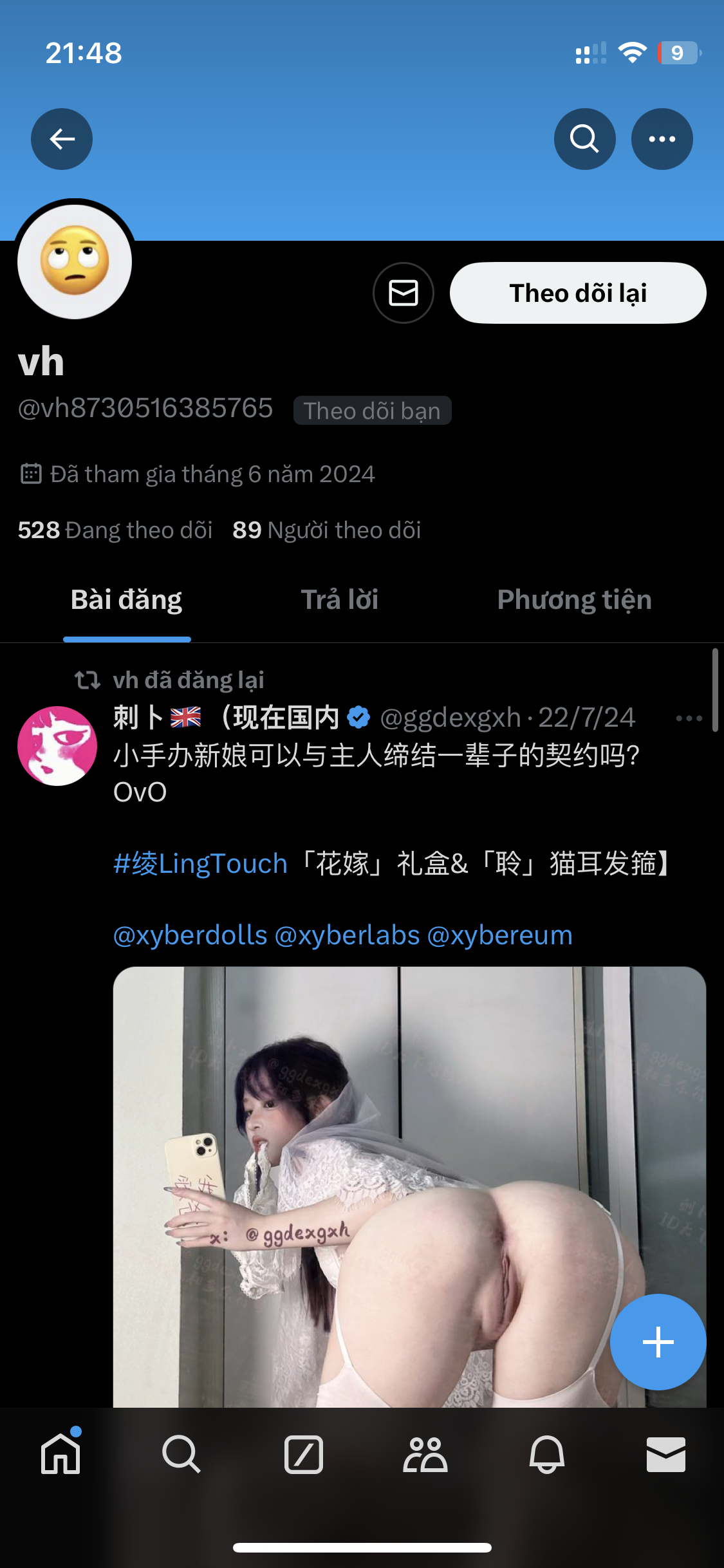The image size is (724, 1568).
Task: Open the @xyberdolls mention
Action: click(x=190, y=935)
